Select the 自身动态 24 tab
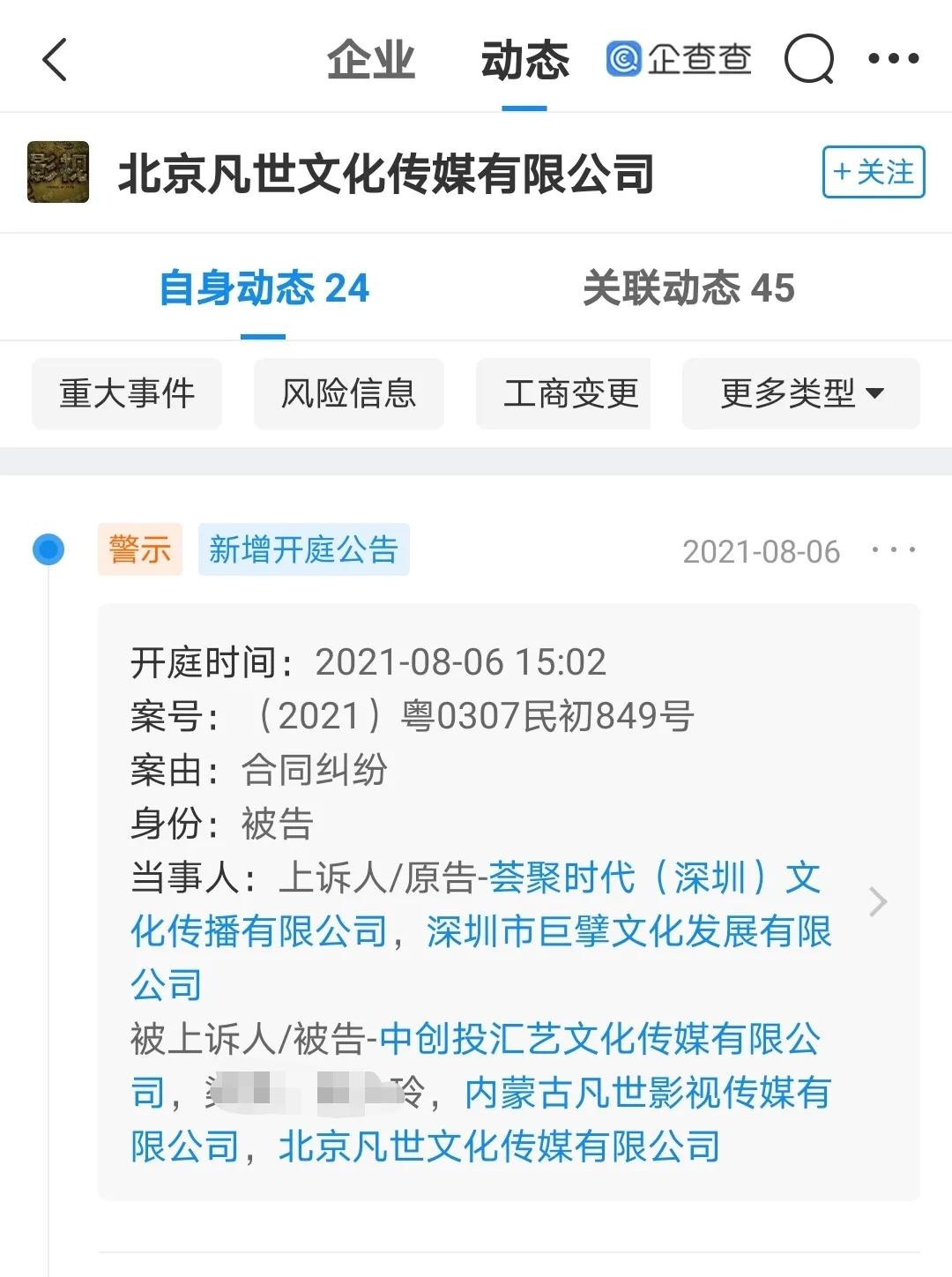This screenshot has width=952, height=1277. (264, 288)
